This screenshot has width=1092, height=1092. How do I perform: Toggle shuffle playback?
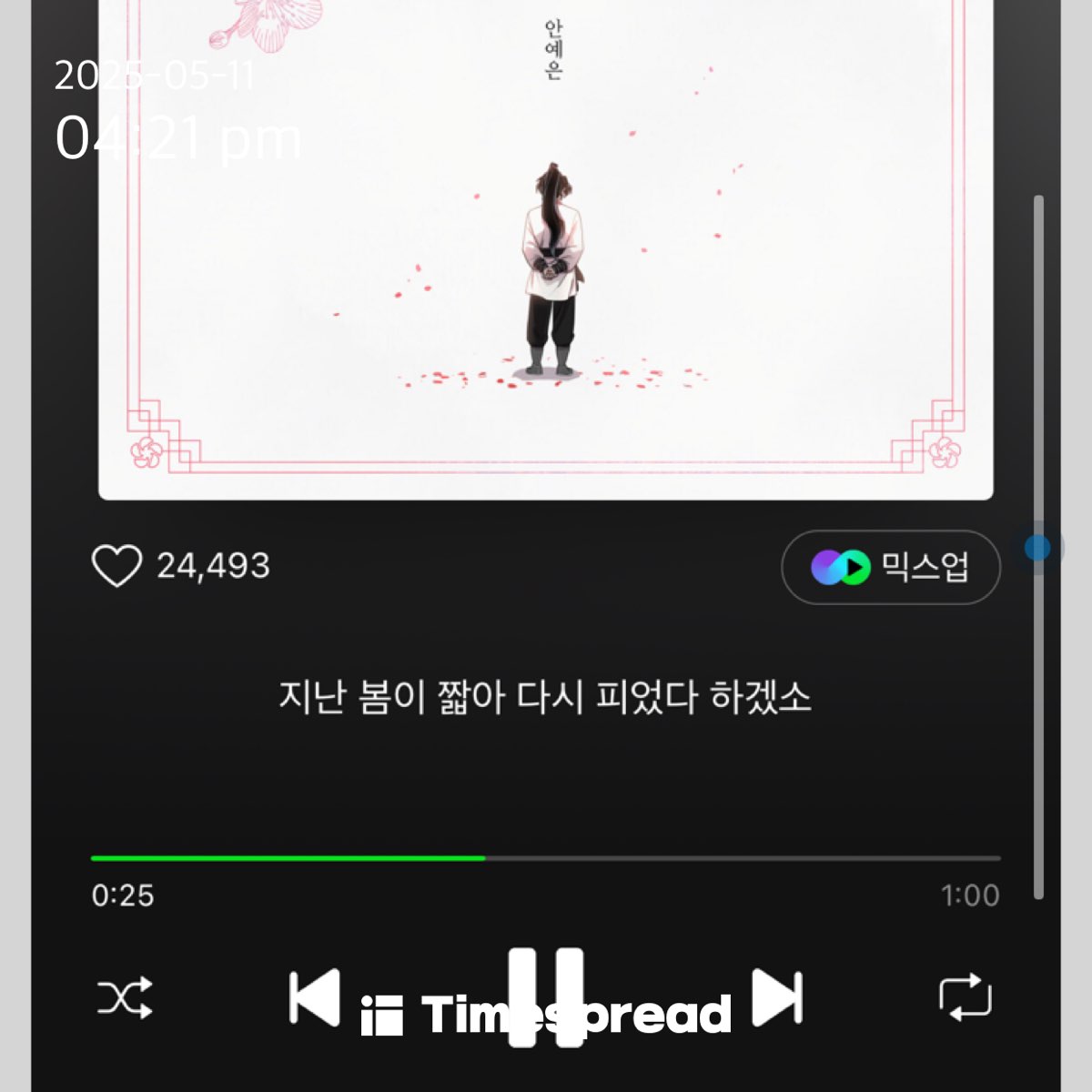click(125, 998)
